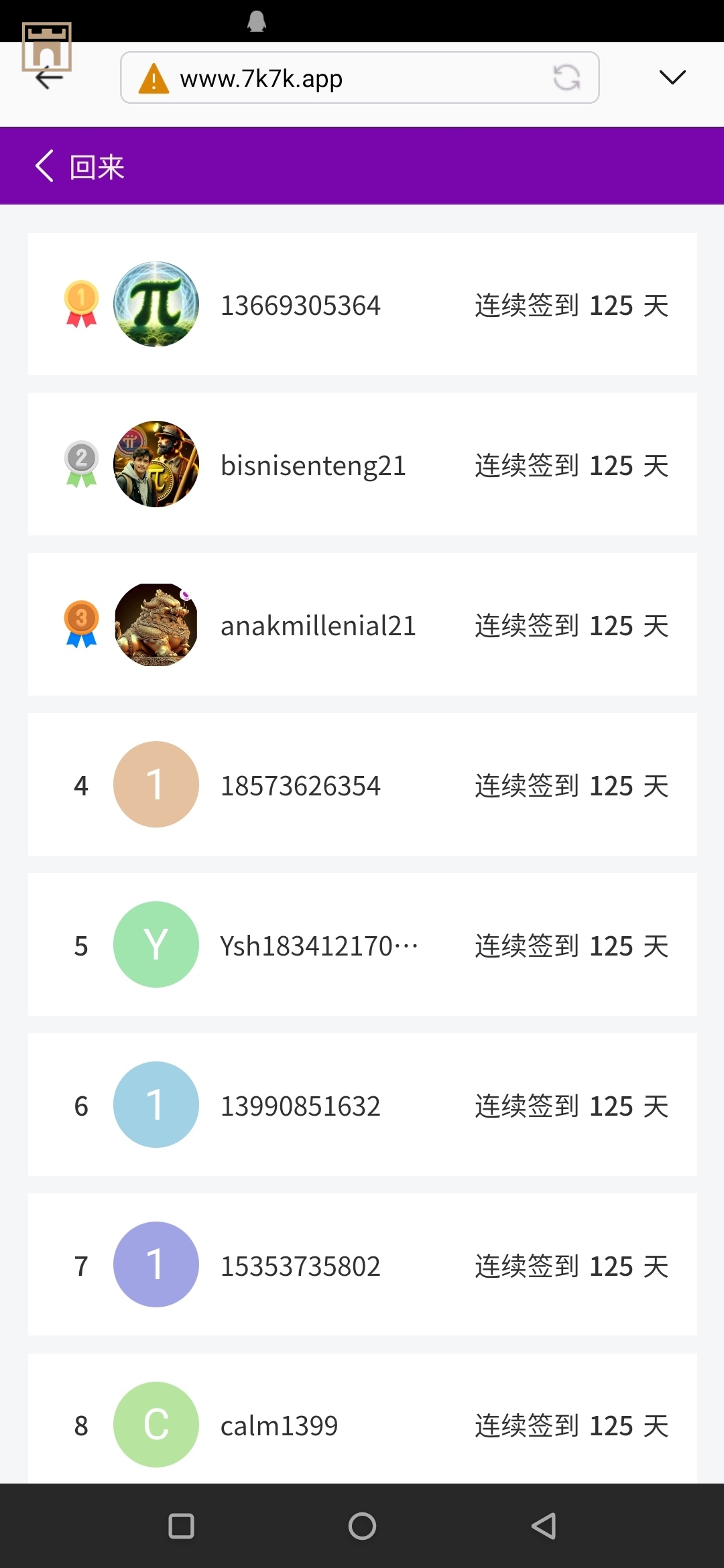
Task: Open the row for user 13669305364
Action: click(362, 305)
